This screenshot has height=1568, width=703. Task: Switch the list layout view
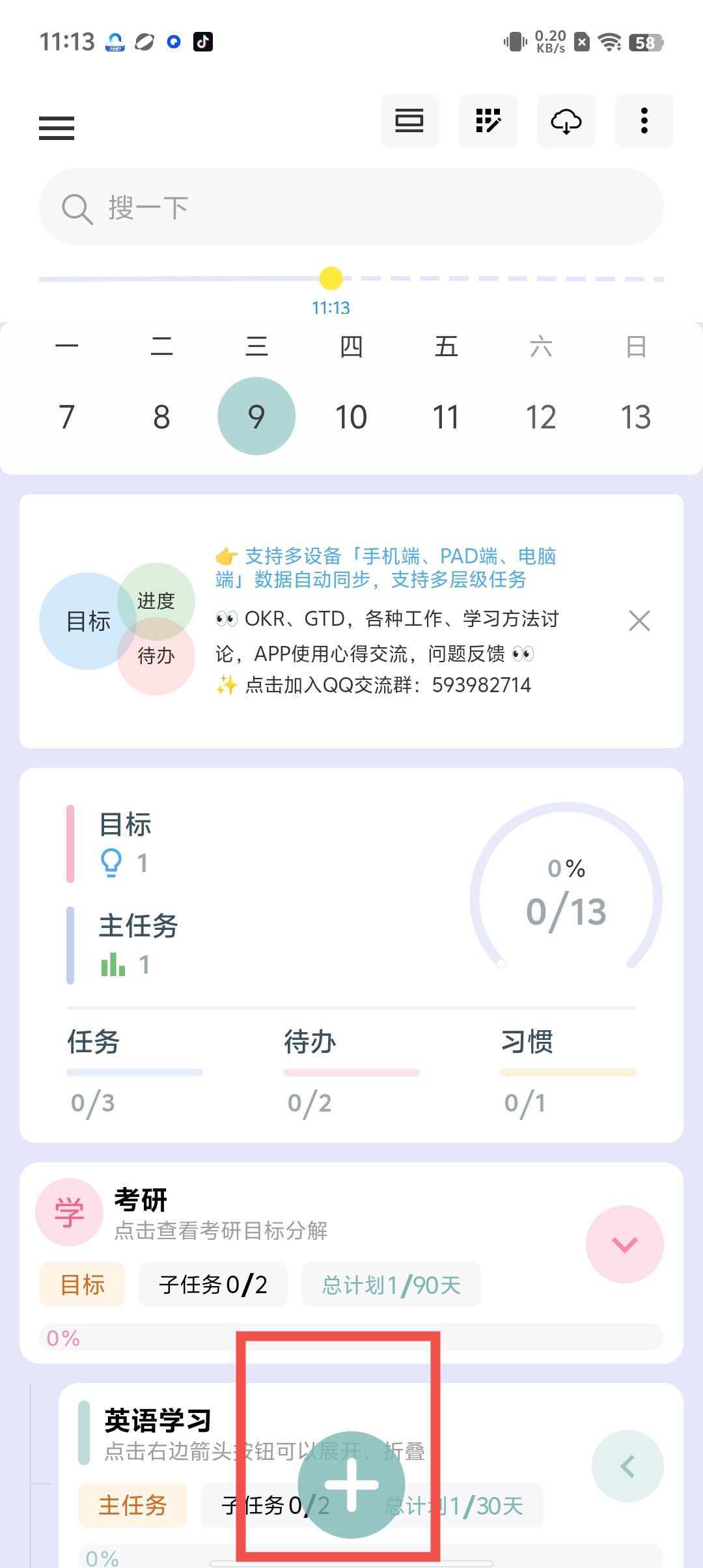coord(409,121)
